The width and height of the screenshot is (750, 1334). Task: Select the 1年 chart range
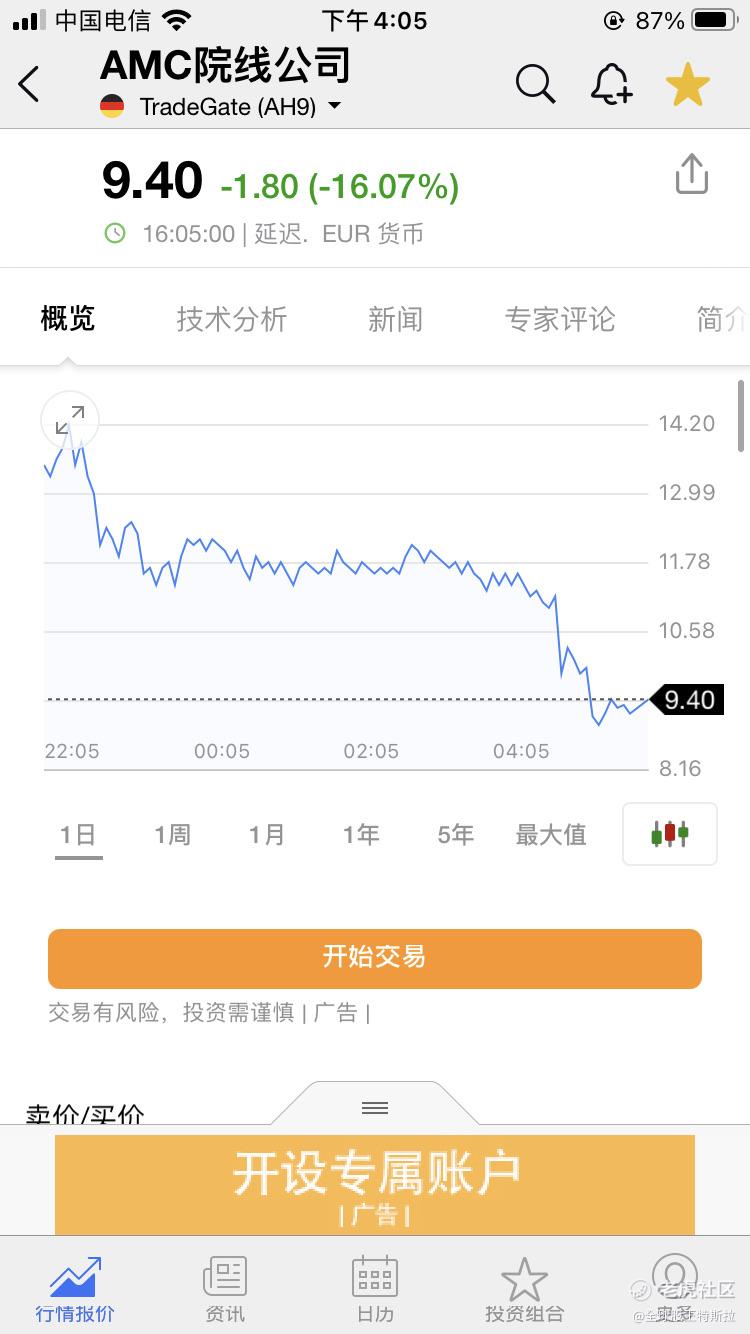click(x=361, y=834)
